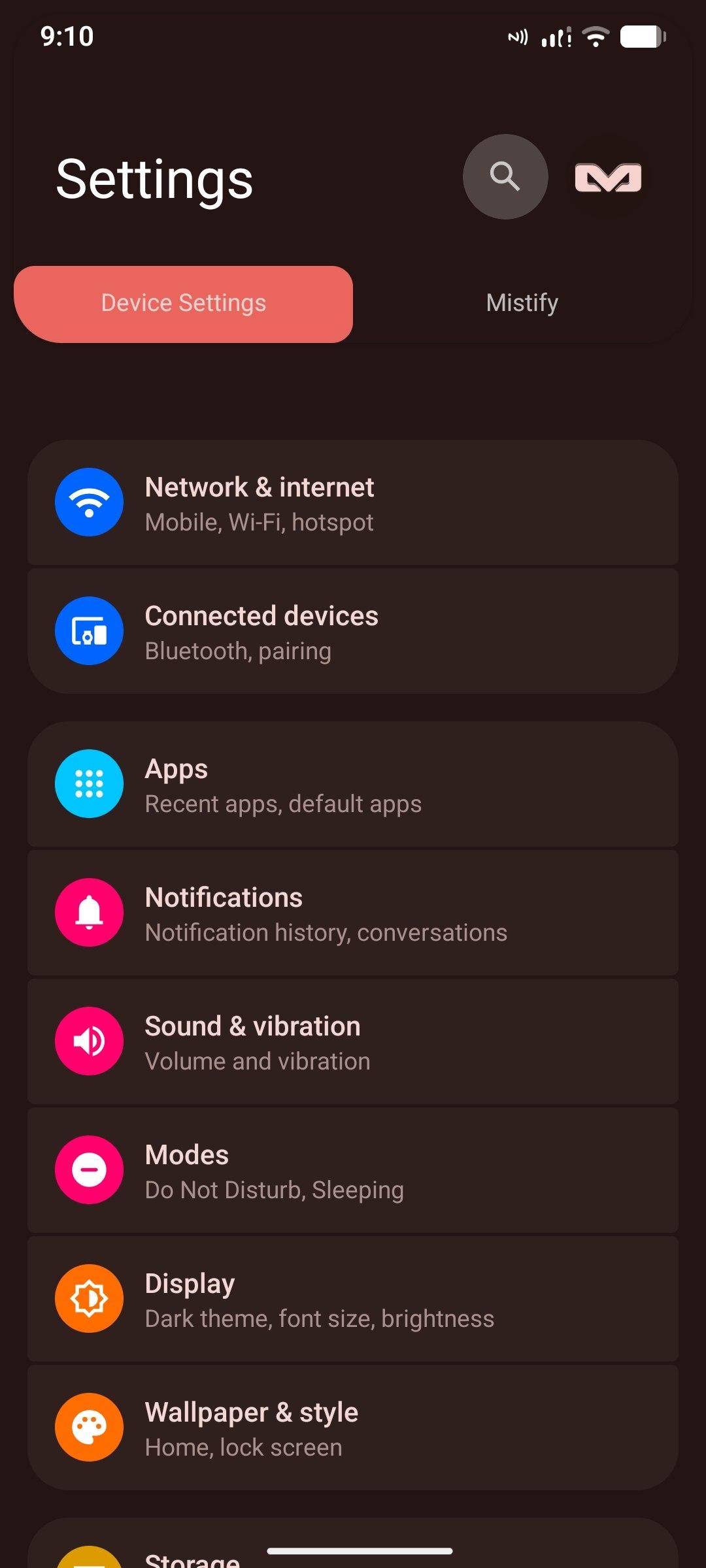Image resolution: width=706 pixels, height=1568 pixels.
Task: Open Wallpaper & style
Action: [353, 1428]
